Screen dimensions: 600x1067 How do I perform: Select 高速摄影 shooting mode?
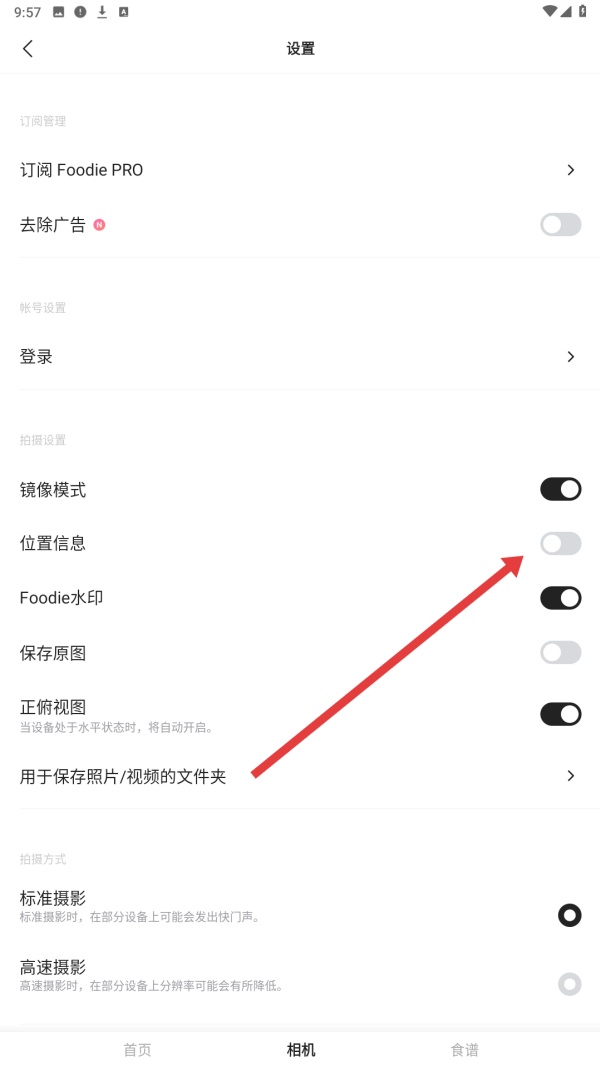[569, 984]
